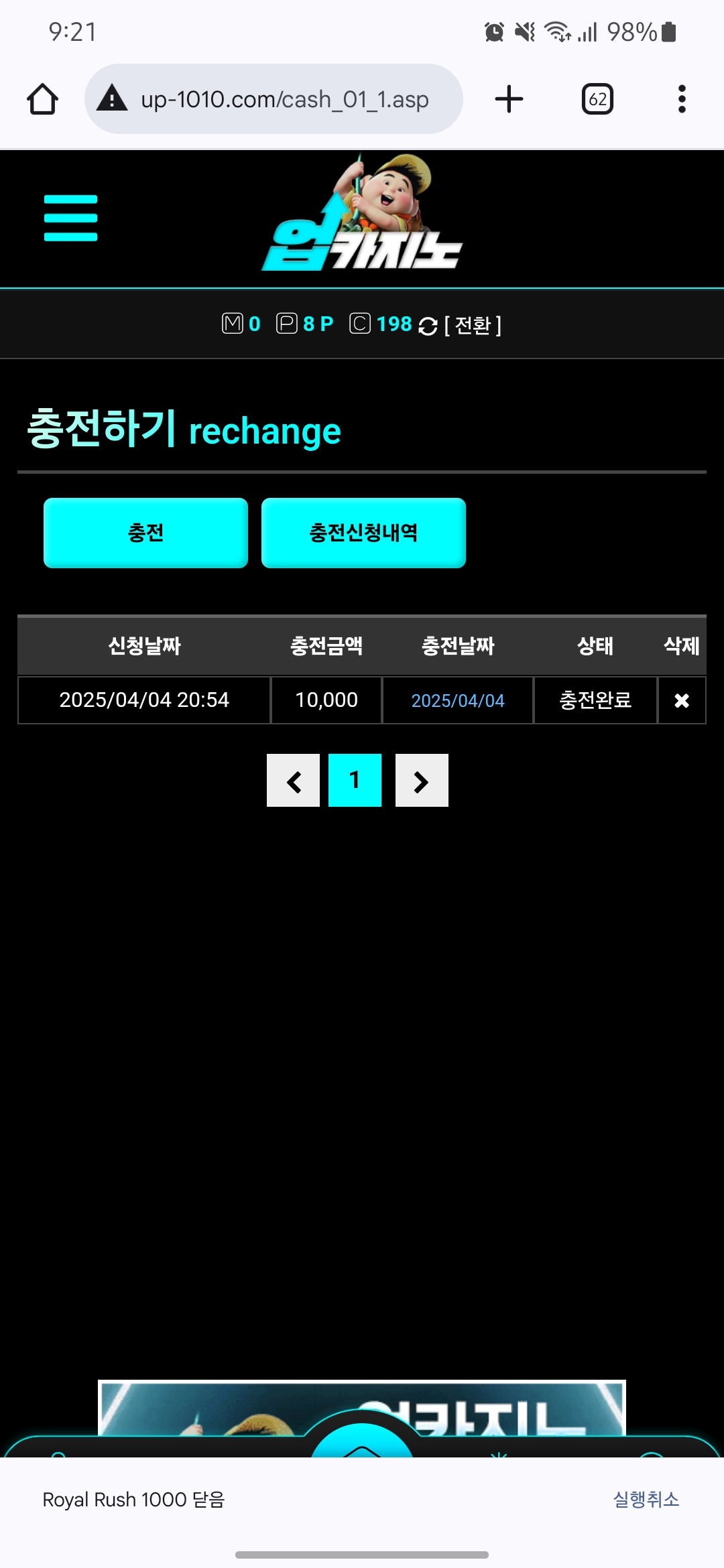Viewport: 724px width, 1568px height.
Task: Tap the address bar URL
Action: click(x=284, y=99)
